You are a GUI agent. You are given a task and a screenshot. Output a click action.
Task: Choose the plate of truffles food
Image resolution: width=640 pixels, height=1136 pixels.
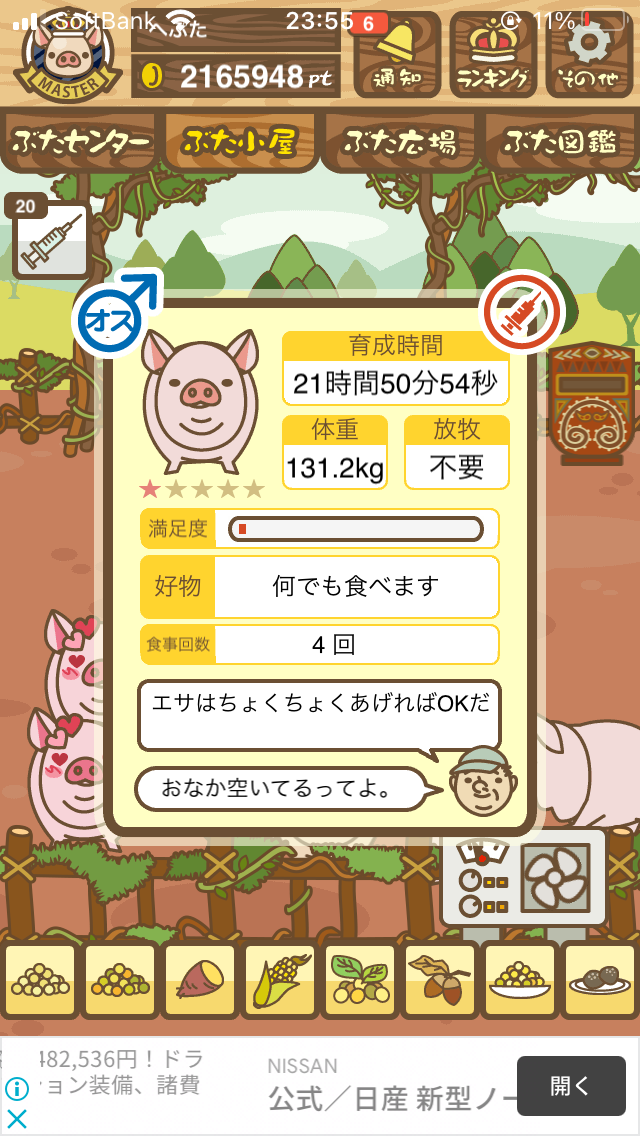click(599, 980)
